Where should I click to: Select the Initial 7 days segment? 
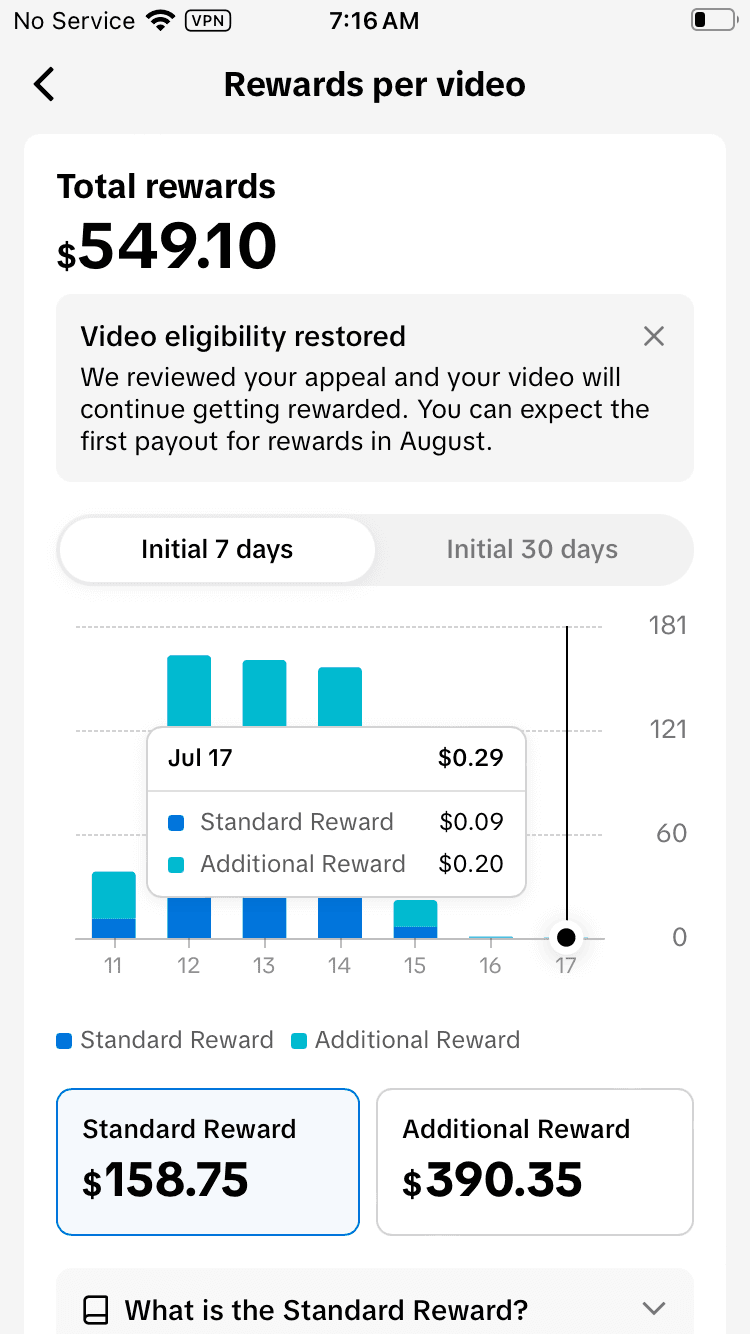click(x=217, y=550)
